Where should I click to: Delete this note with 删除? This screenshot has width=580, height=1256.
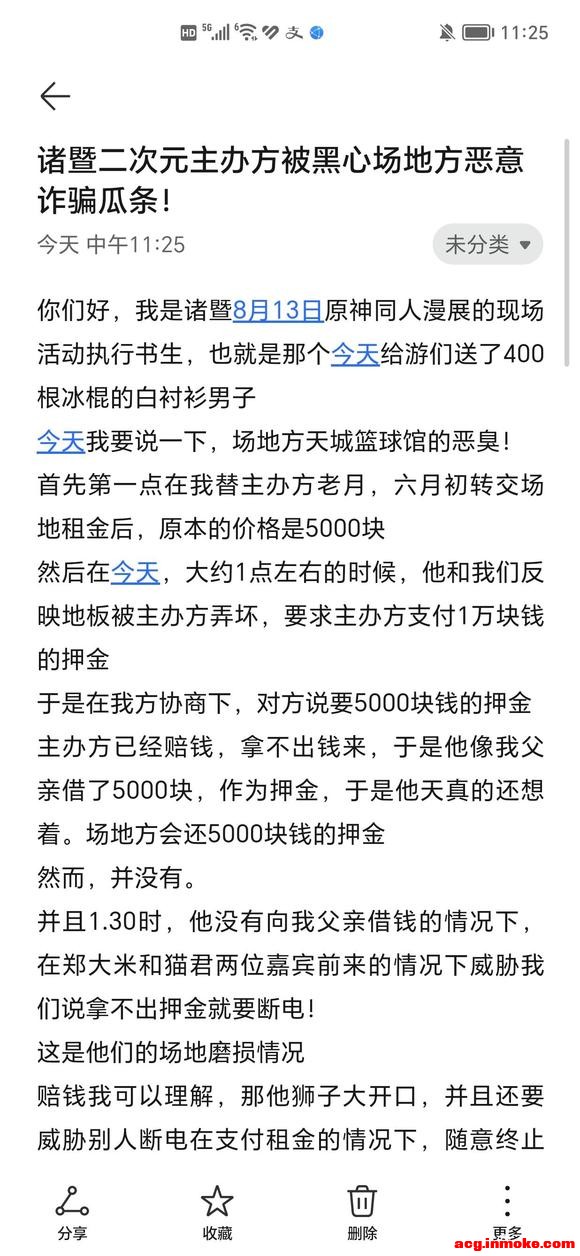point(362,1211)
